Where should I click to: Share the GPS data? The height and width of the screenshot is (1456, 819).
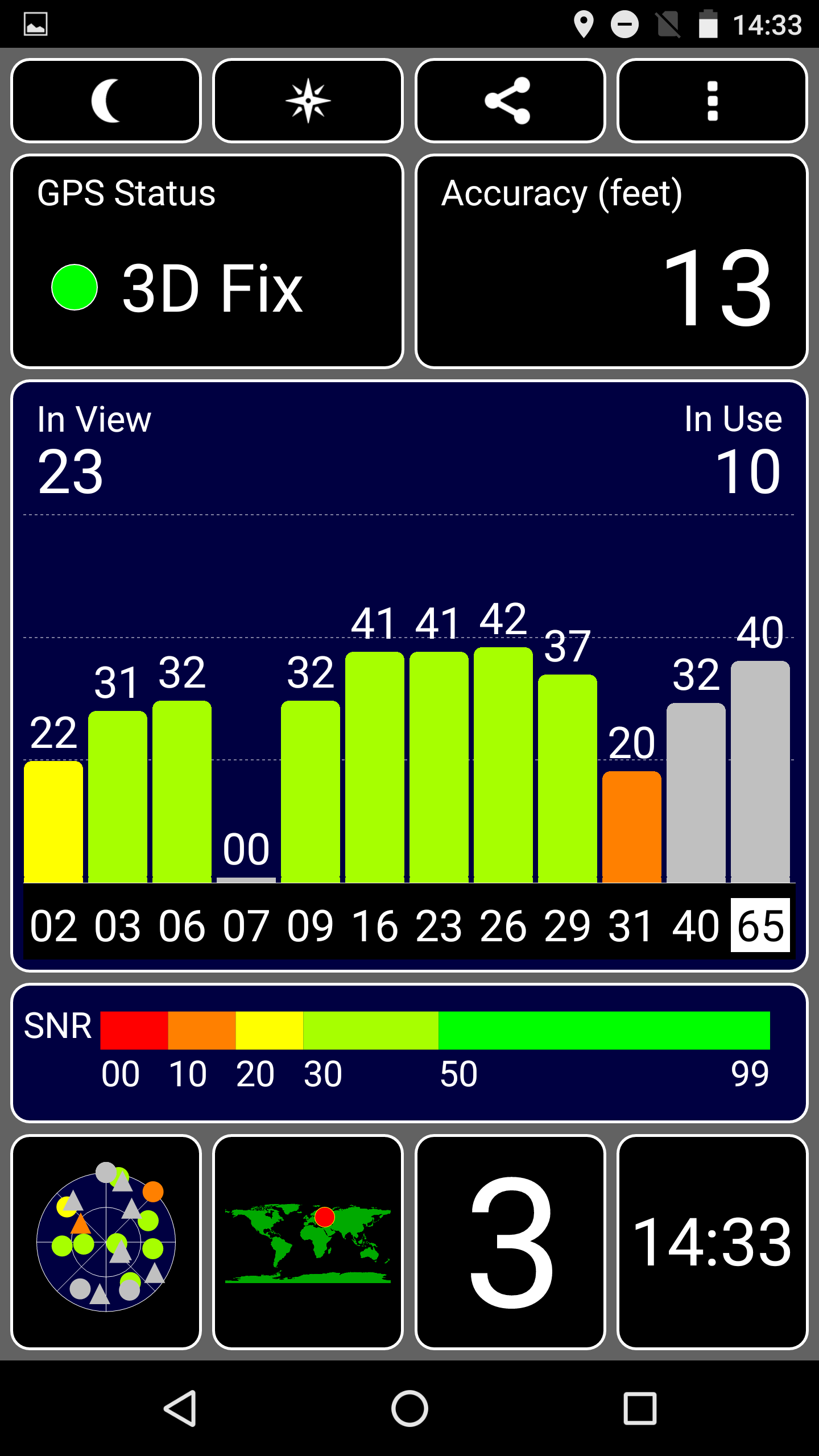[510, 101]
